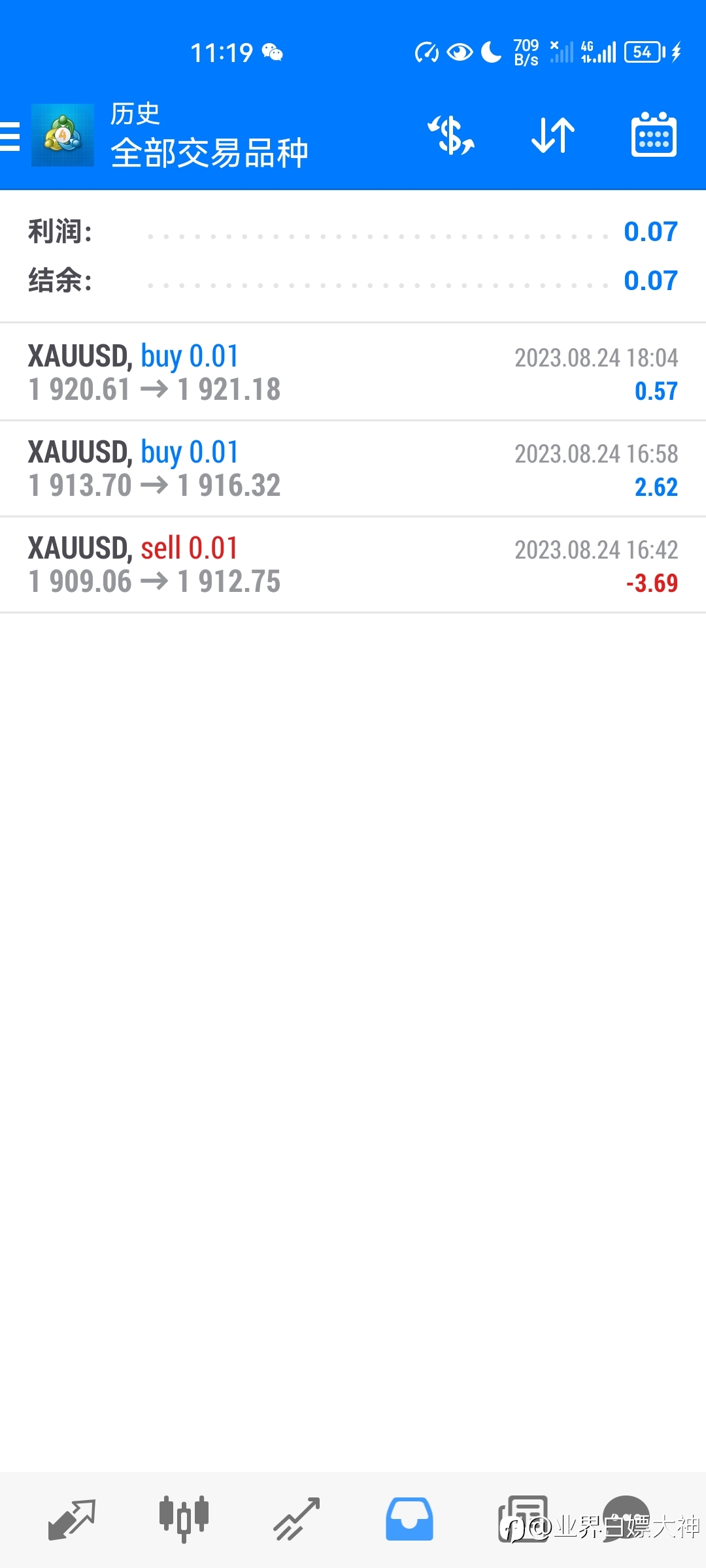Open the symbol filter dollar icon
The image size is (706, 1568).
tap(451, 136)
